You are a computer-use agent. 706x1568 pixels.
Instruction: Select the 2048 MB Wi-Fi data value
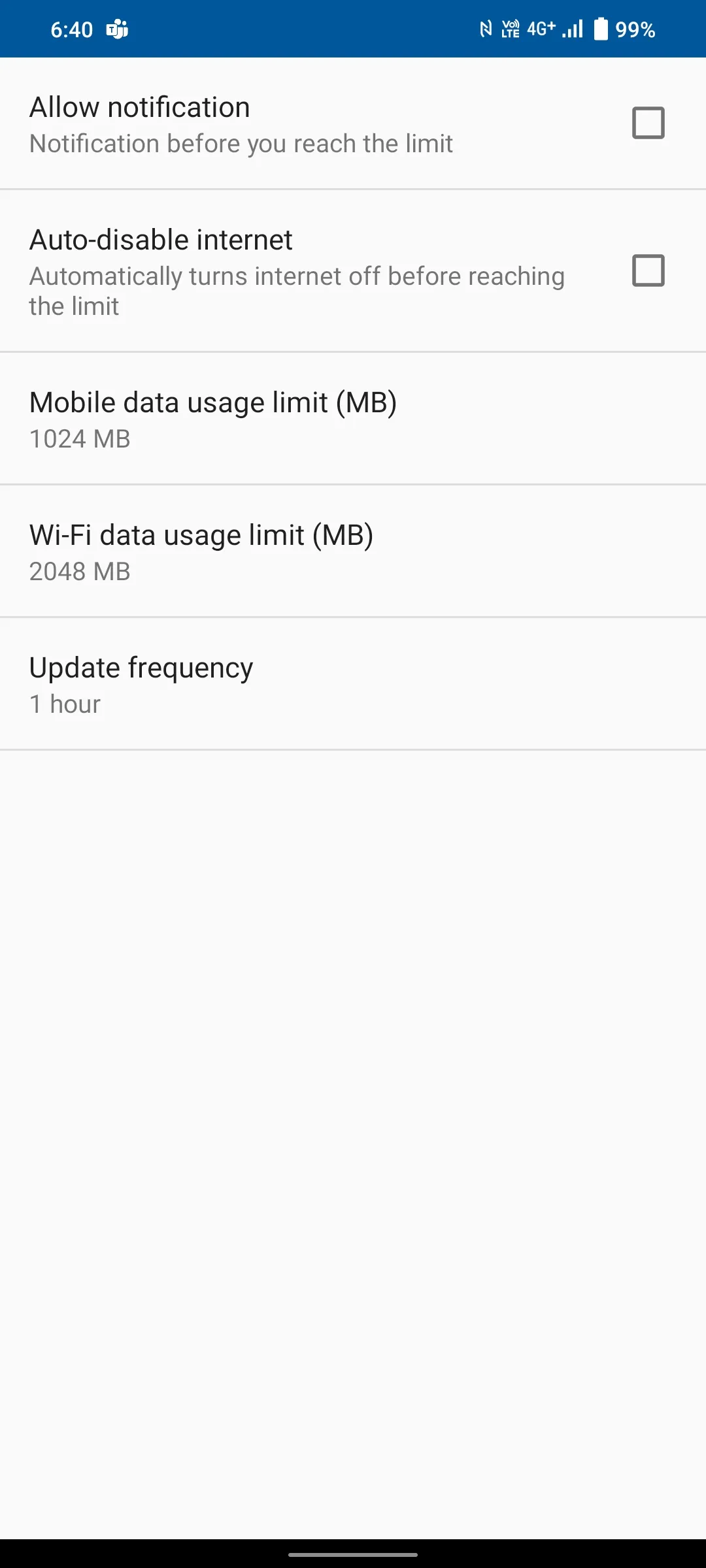pyautogui.click(x=80, y=570)
